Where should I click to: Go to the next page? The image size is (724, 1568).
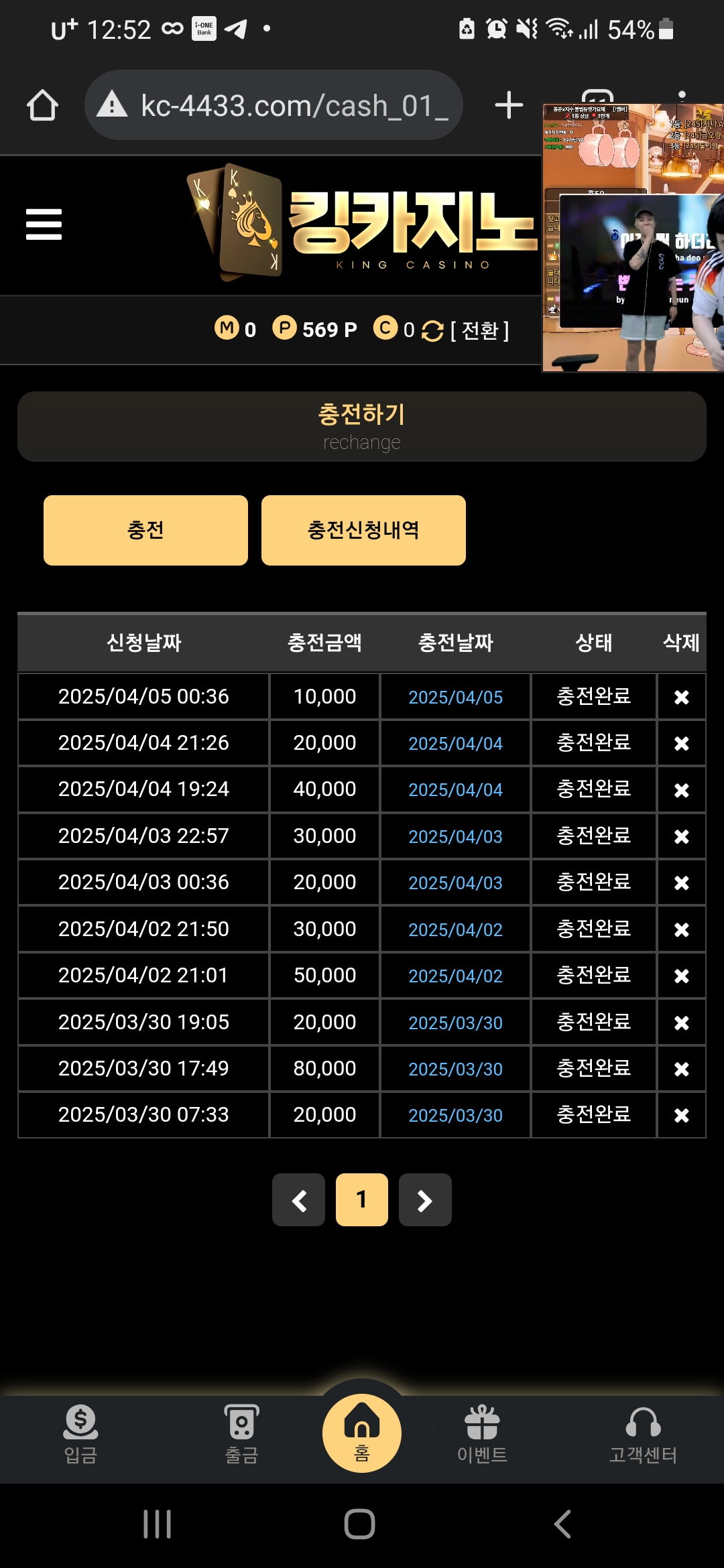tap(425, 1200)
